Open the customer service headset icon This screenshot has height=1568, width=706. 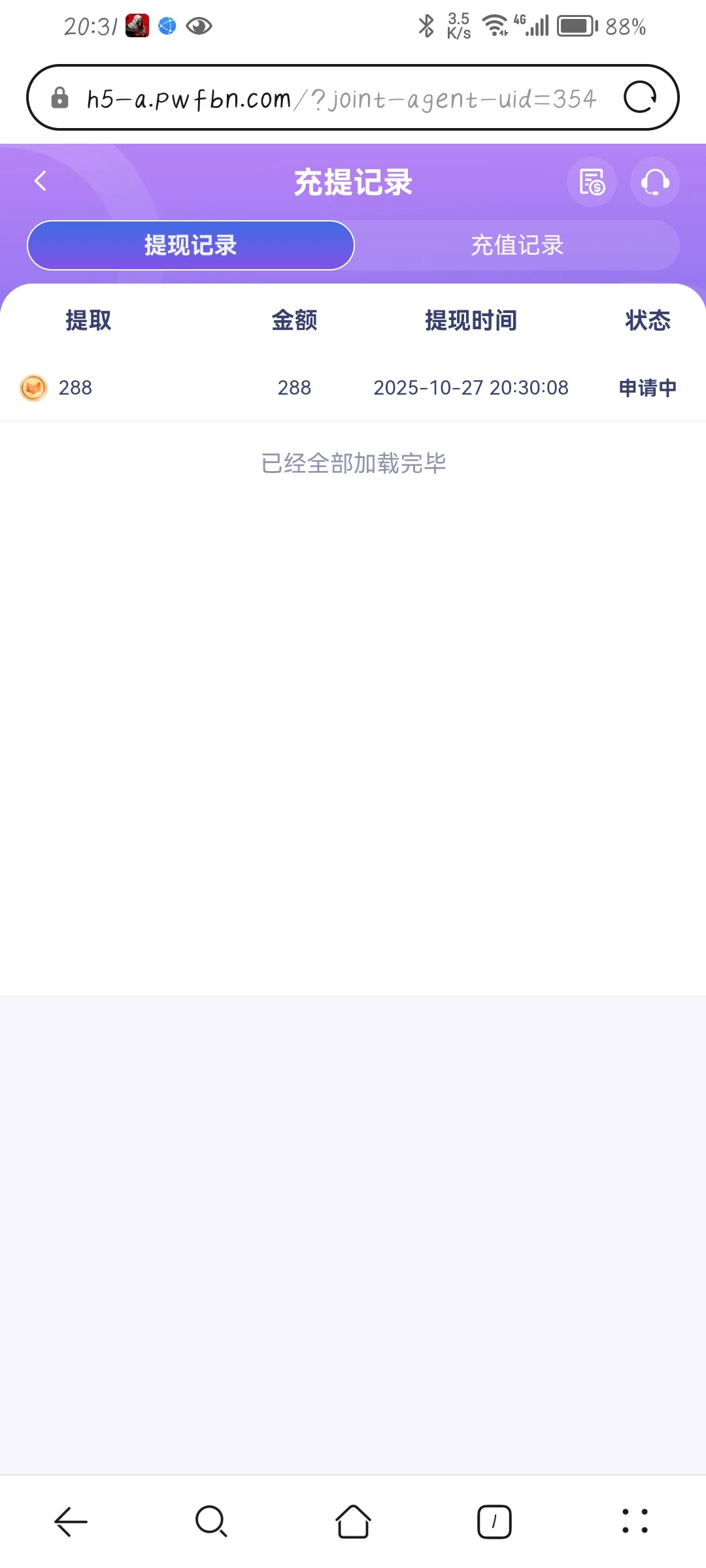654,182
